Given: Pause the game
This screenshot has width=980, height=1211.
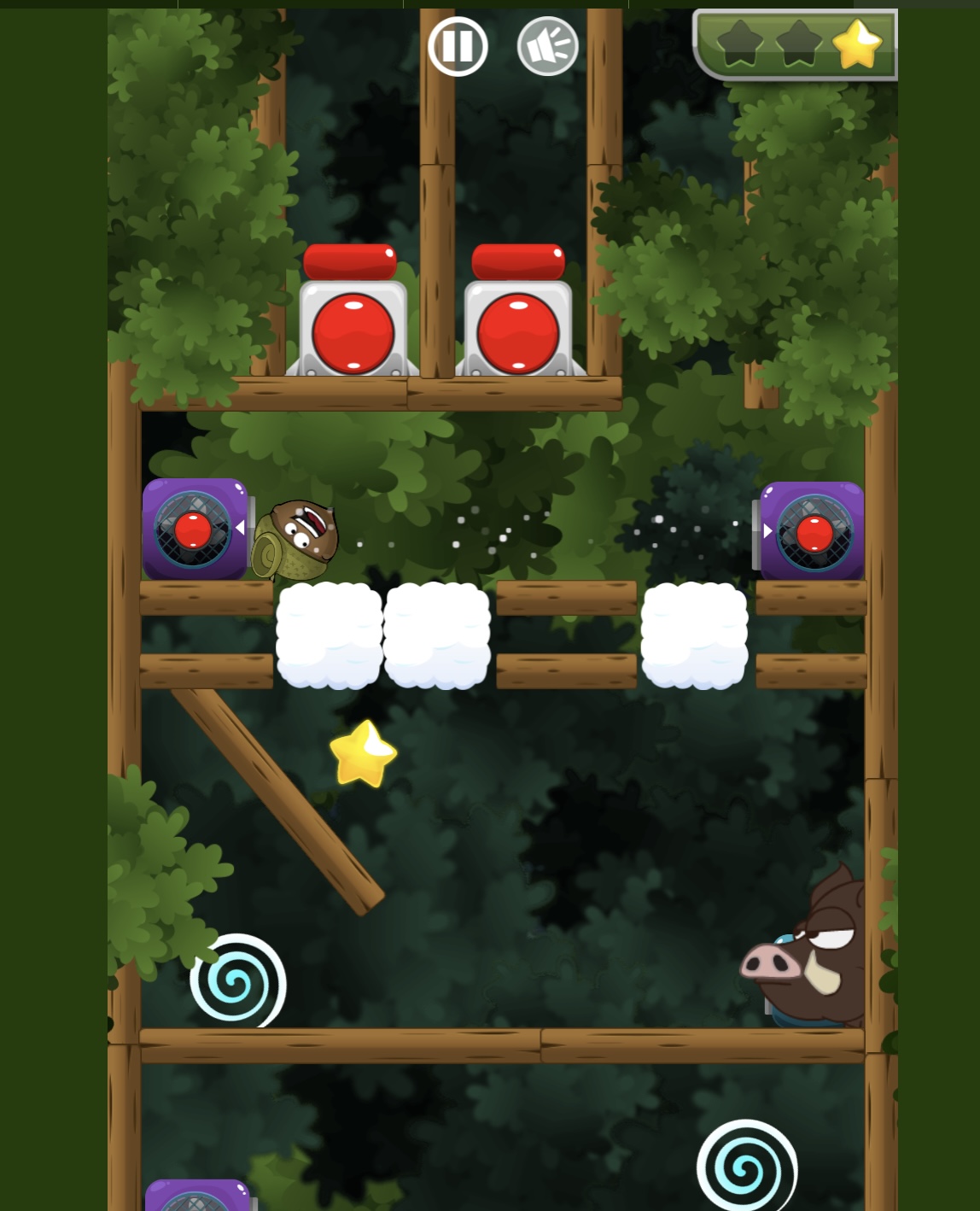Looking at the screenshot, I should coord(458,46).
